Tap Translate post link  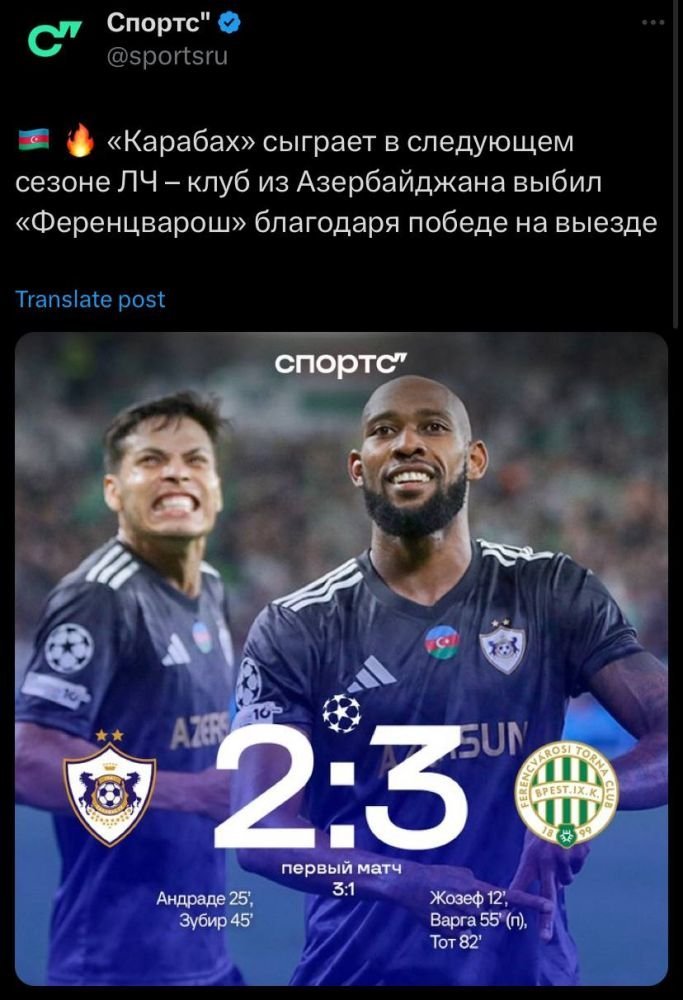(x=91, y=299)
